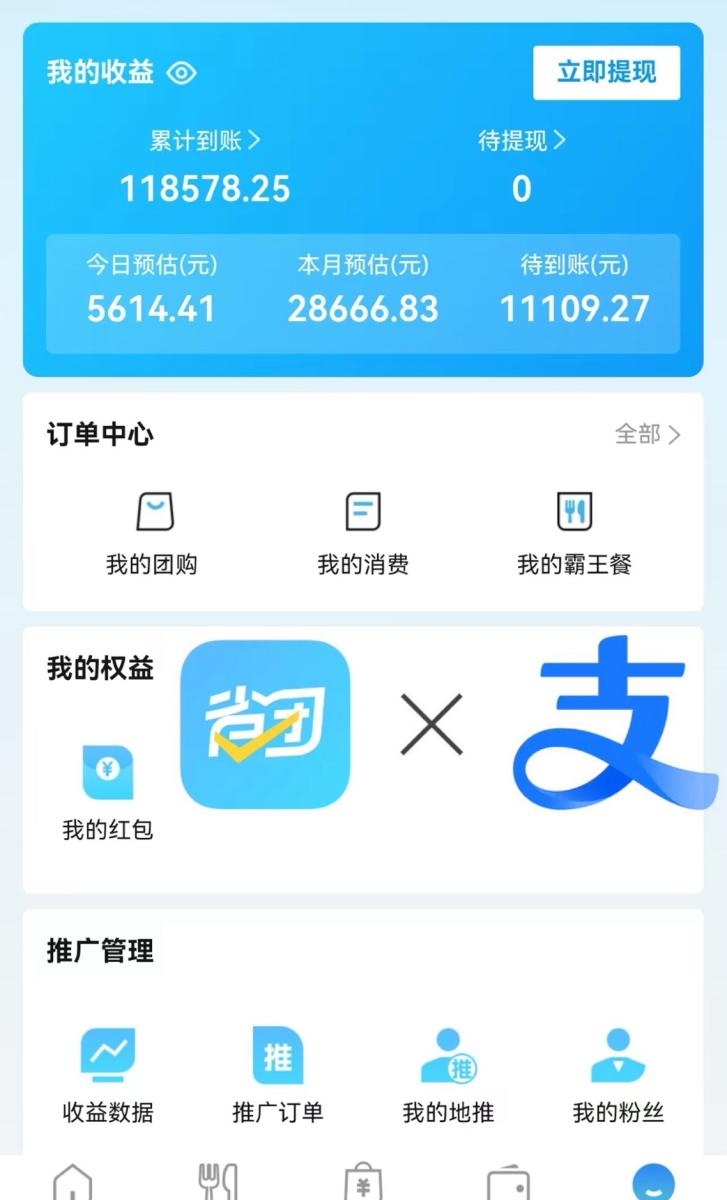View 全部 orders in 订单中心

[647, 434]
